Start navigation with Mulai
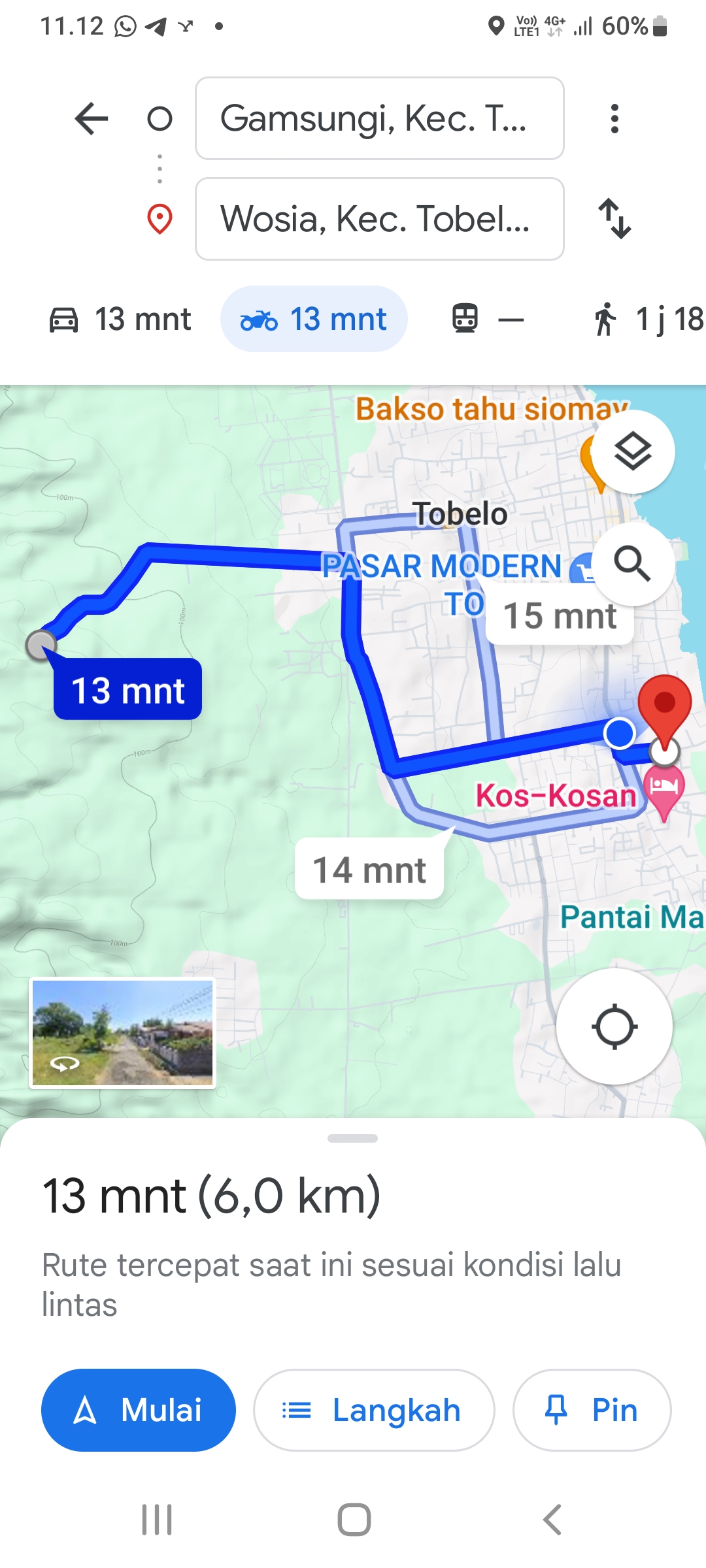The width and height of the screenshot is (706, 1568). point(139,1410)
